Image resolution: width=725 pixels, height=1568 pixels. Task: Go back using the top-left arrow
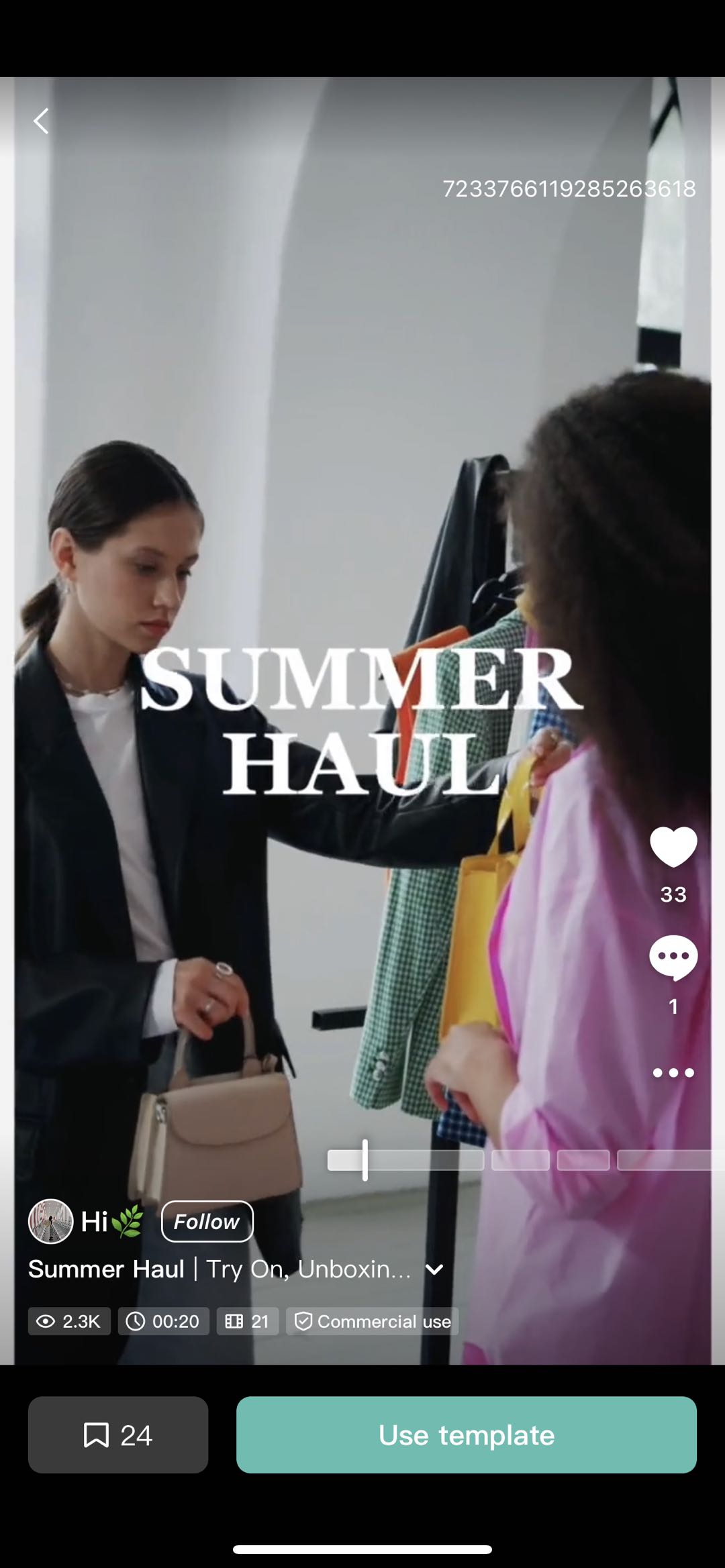[x=42, y=121]
